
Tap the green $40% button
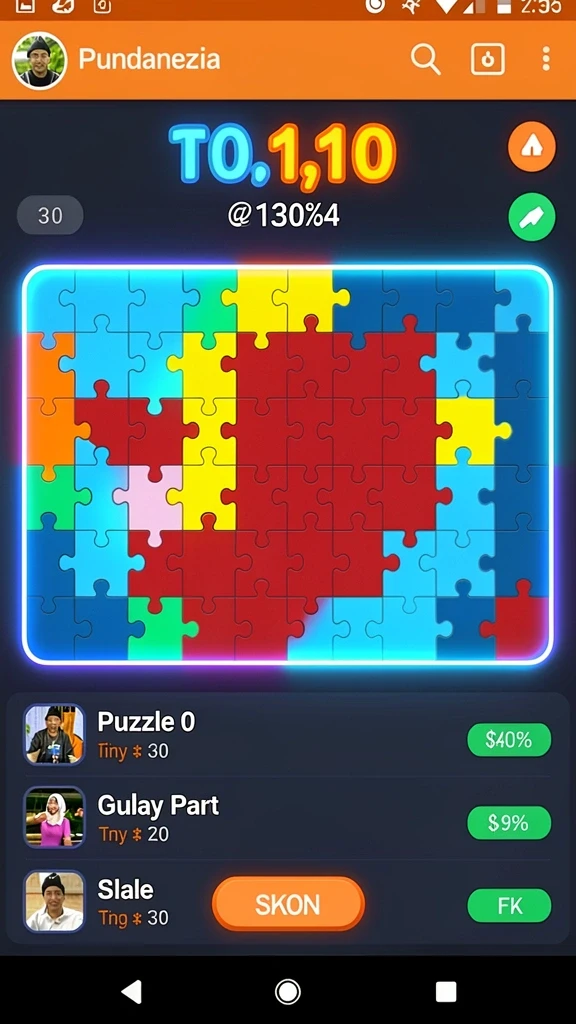509,740
